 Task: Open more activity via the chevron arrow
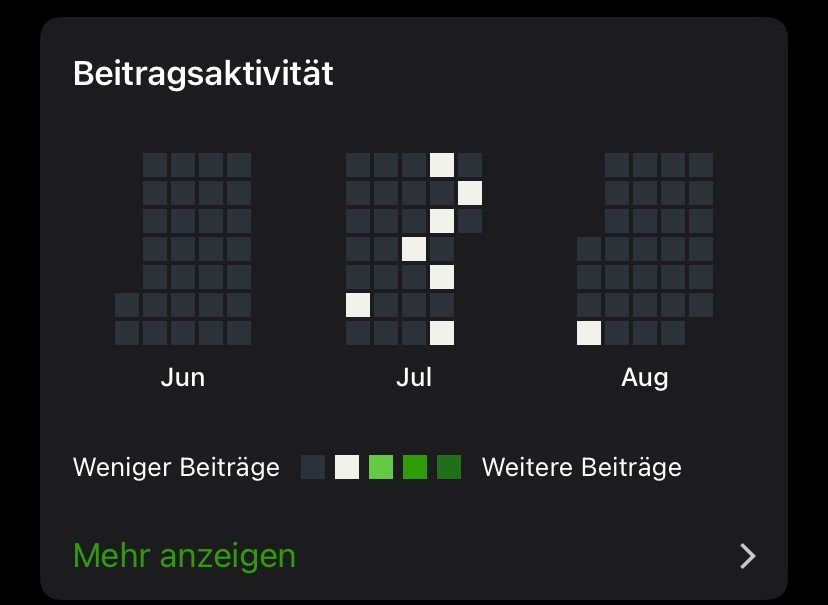click(x=747, y=556)
